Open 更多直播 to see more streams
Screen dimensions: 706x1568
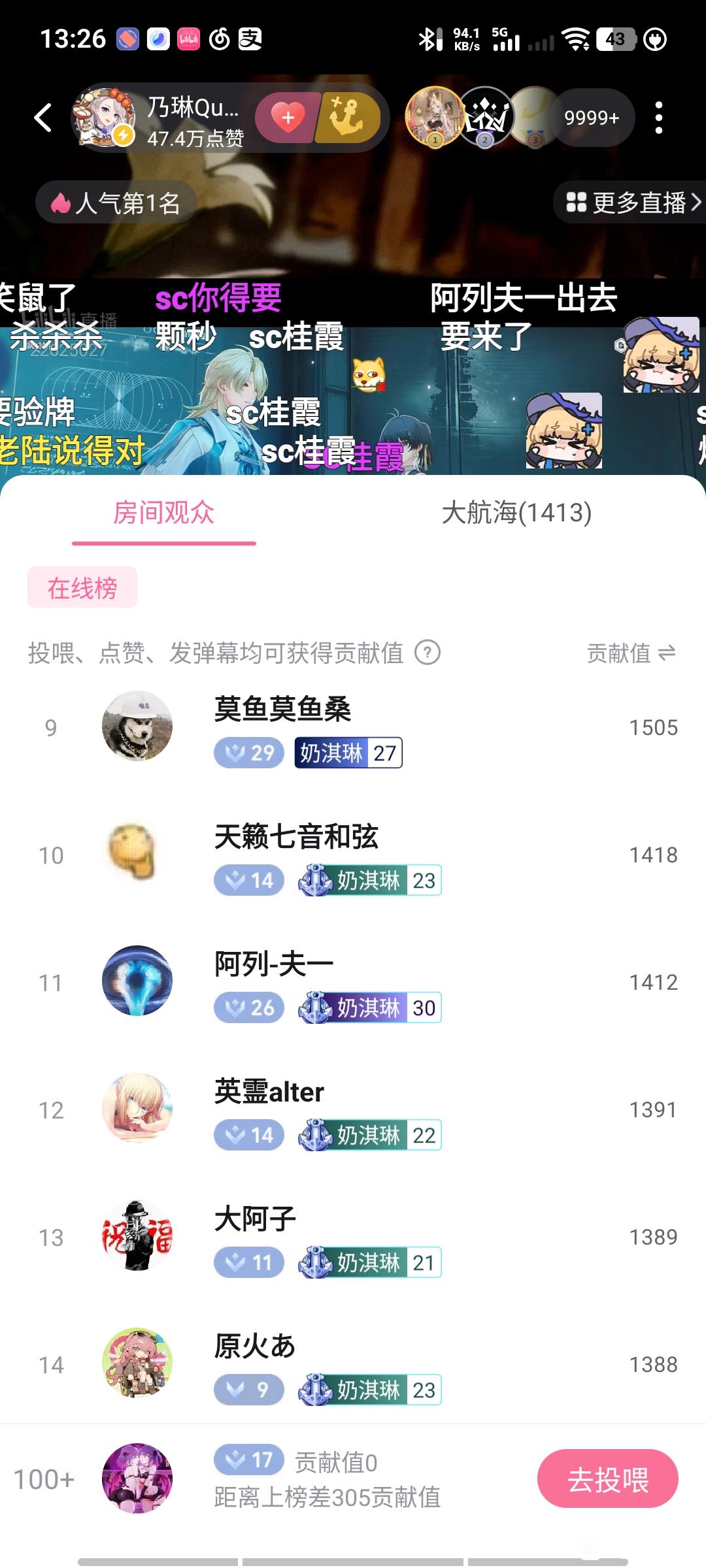coord(630,203)
